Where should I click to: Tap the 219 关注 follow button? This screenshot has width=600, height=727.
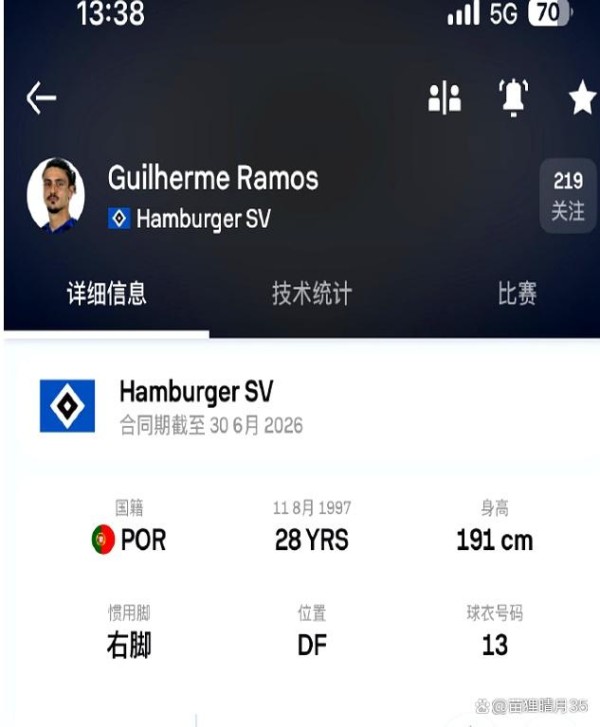[x=567, y=196]
